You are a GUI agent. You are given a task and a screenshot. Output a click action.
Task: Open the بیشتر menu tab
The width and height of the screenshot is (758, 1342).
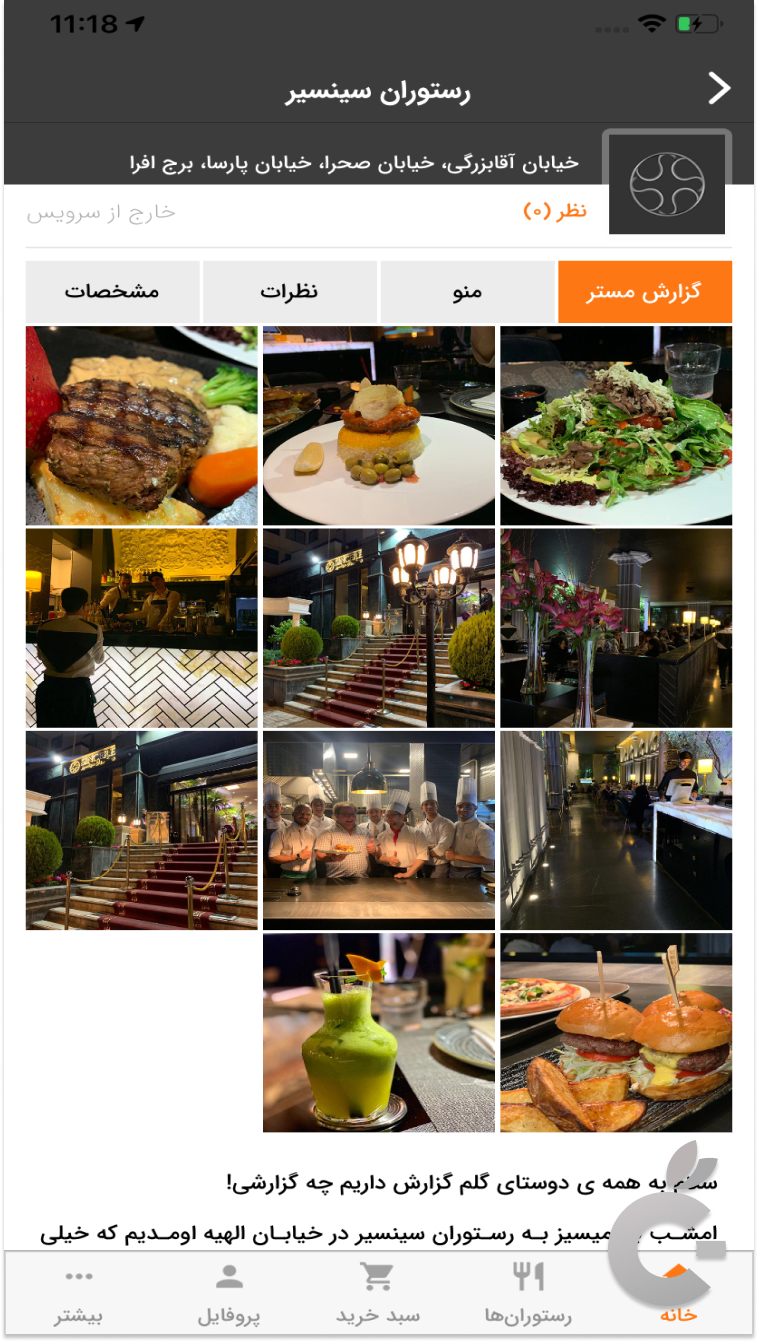point(79,1293)
